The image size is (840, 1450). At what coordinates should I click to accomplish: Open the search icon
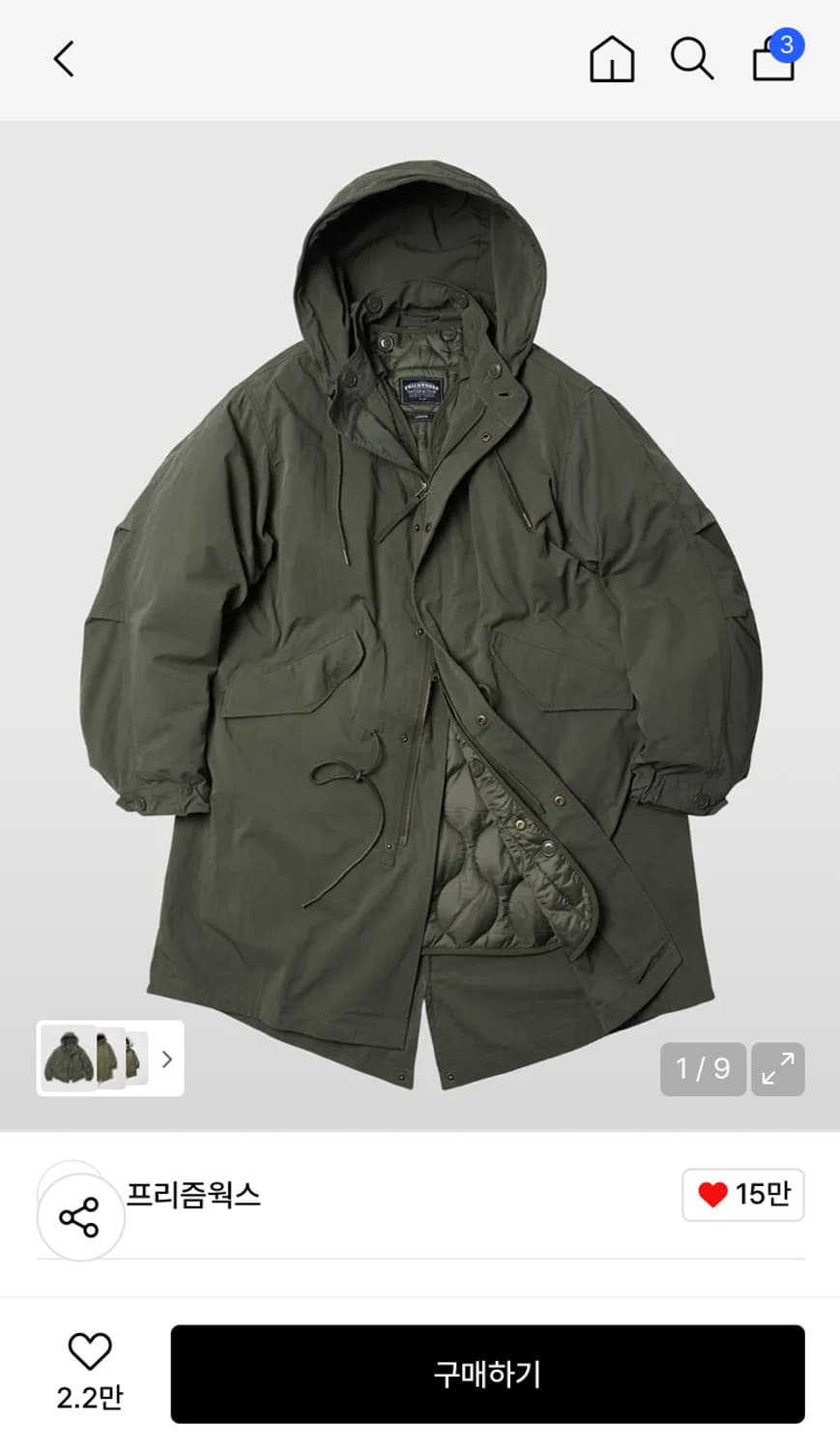point(692,60)
